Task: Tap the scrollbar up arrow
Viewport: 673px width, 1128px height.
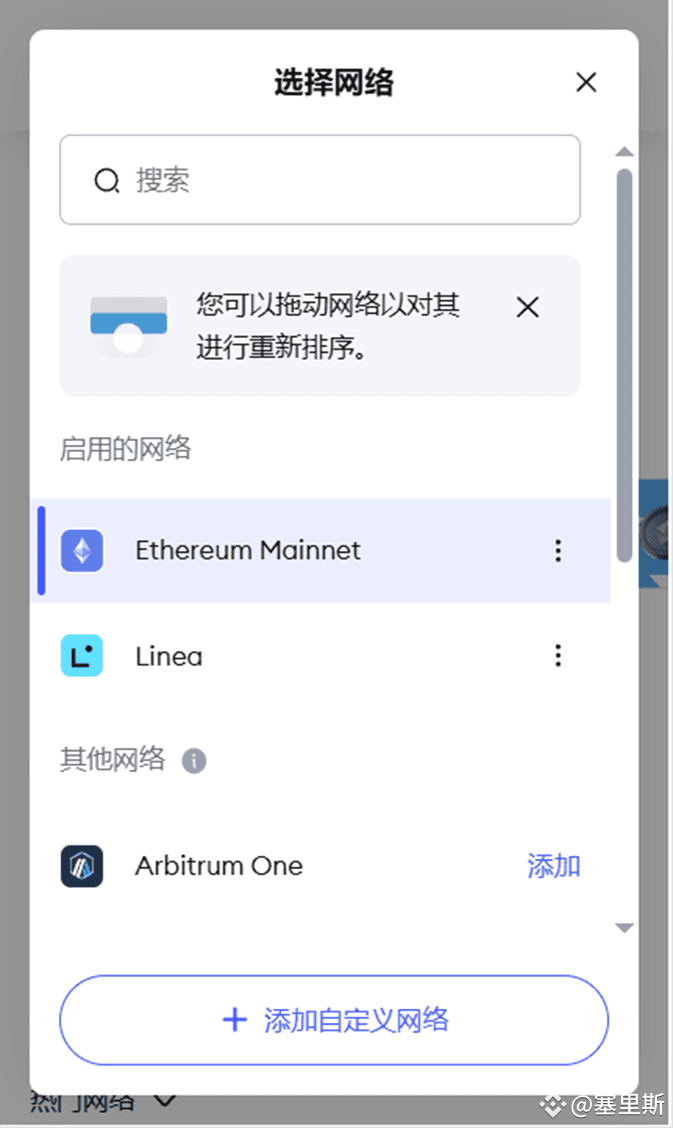Action: point(624,152)
